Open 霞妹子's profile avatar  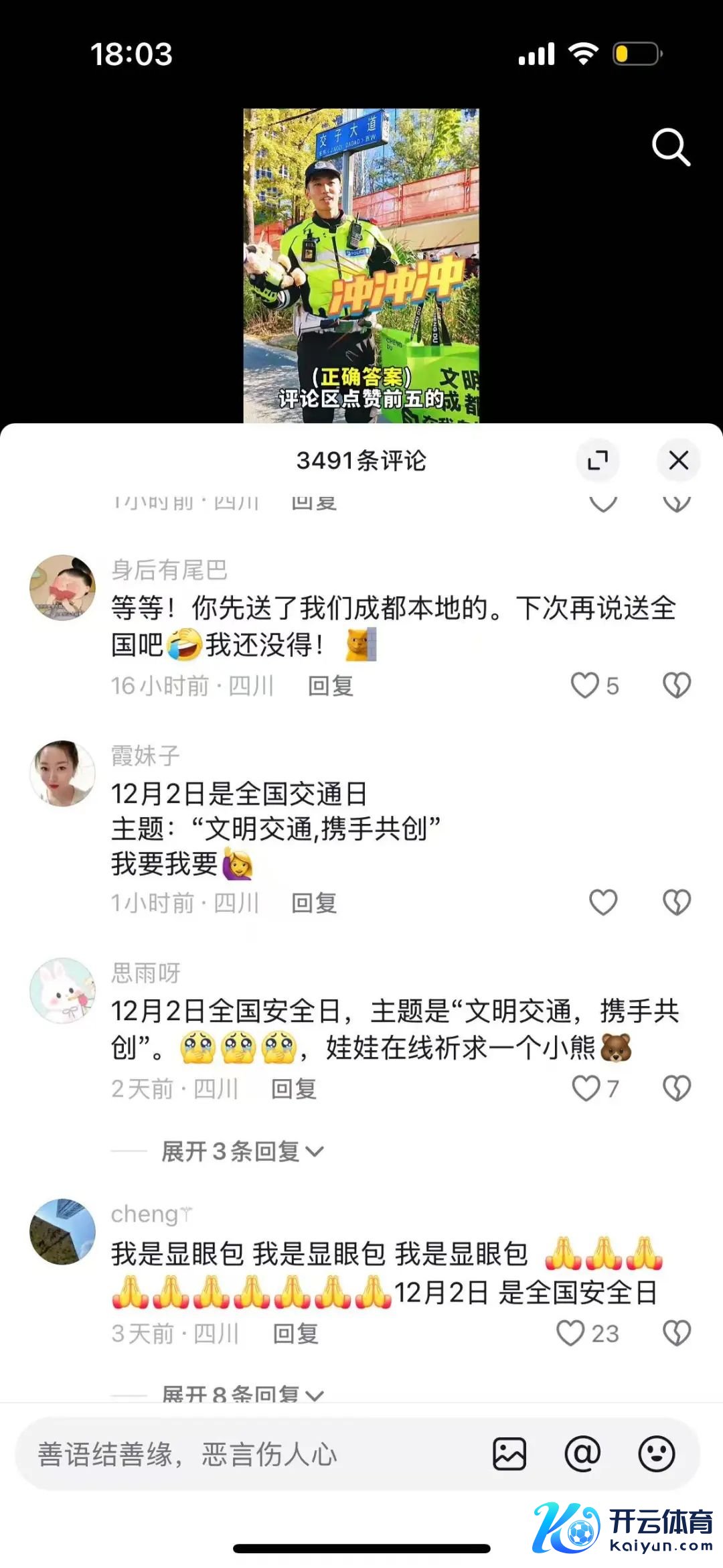pyautogui.click(x=63, y=773)
